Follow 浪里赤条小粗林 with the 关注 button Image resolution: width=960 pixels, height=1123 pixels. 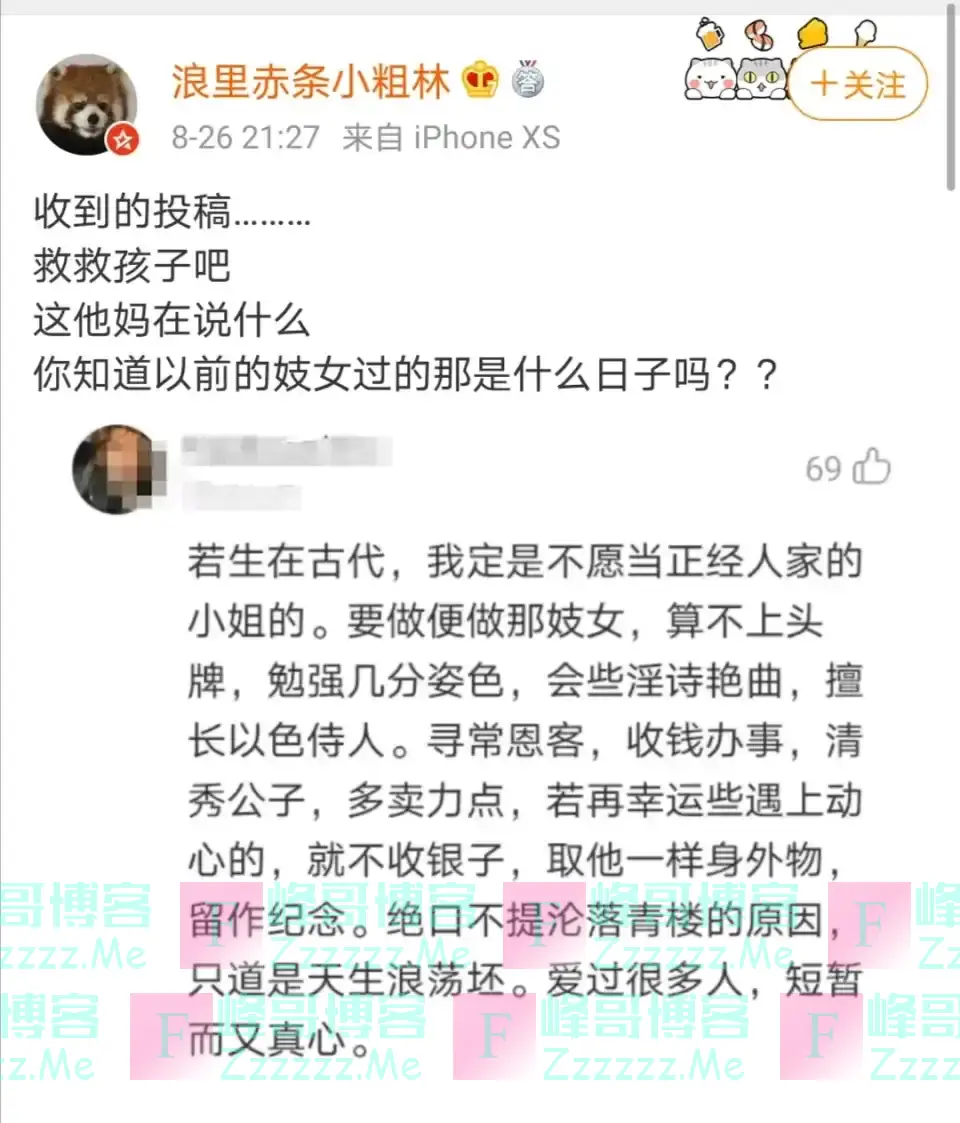(x=858, y=86)
